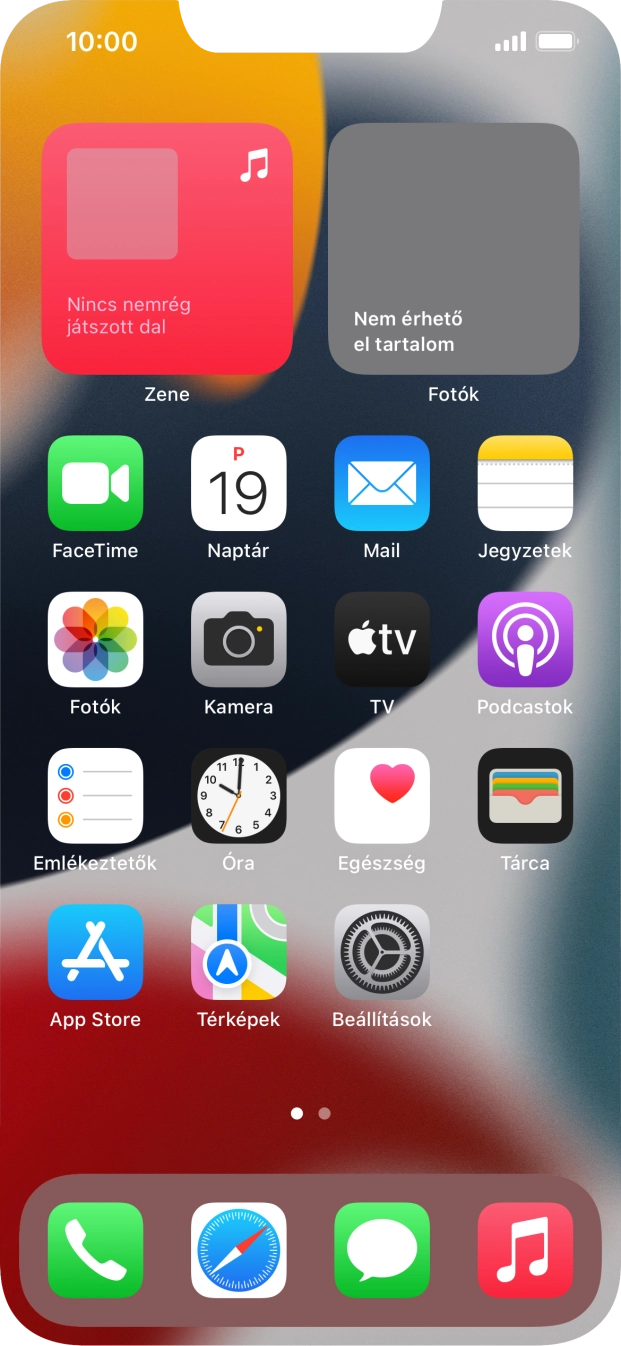This screenshot has height=1346, width=621.
Task: Open Beállítások settings
Action: [x=382, y=952]
